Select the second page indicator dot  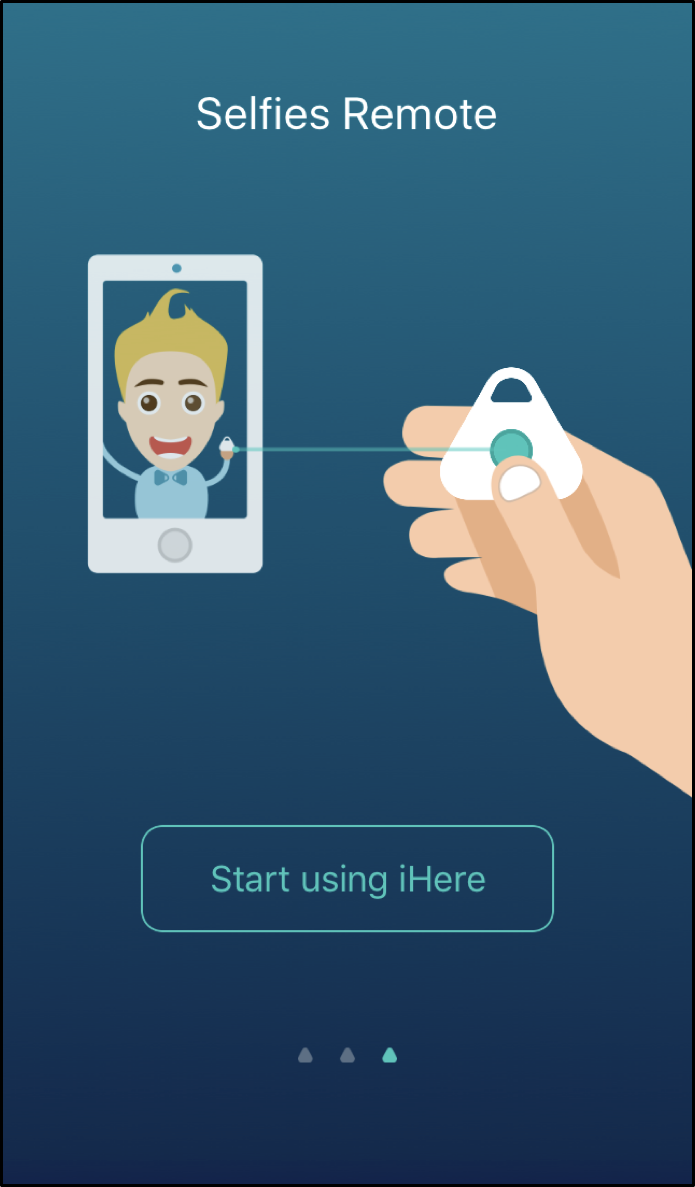(x=348, y=1055)
